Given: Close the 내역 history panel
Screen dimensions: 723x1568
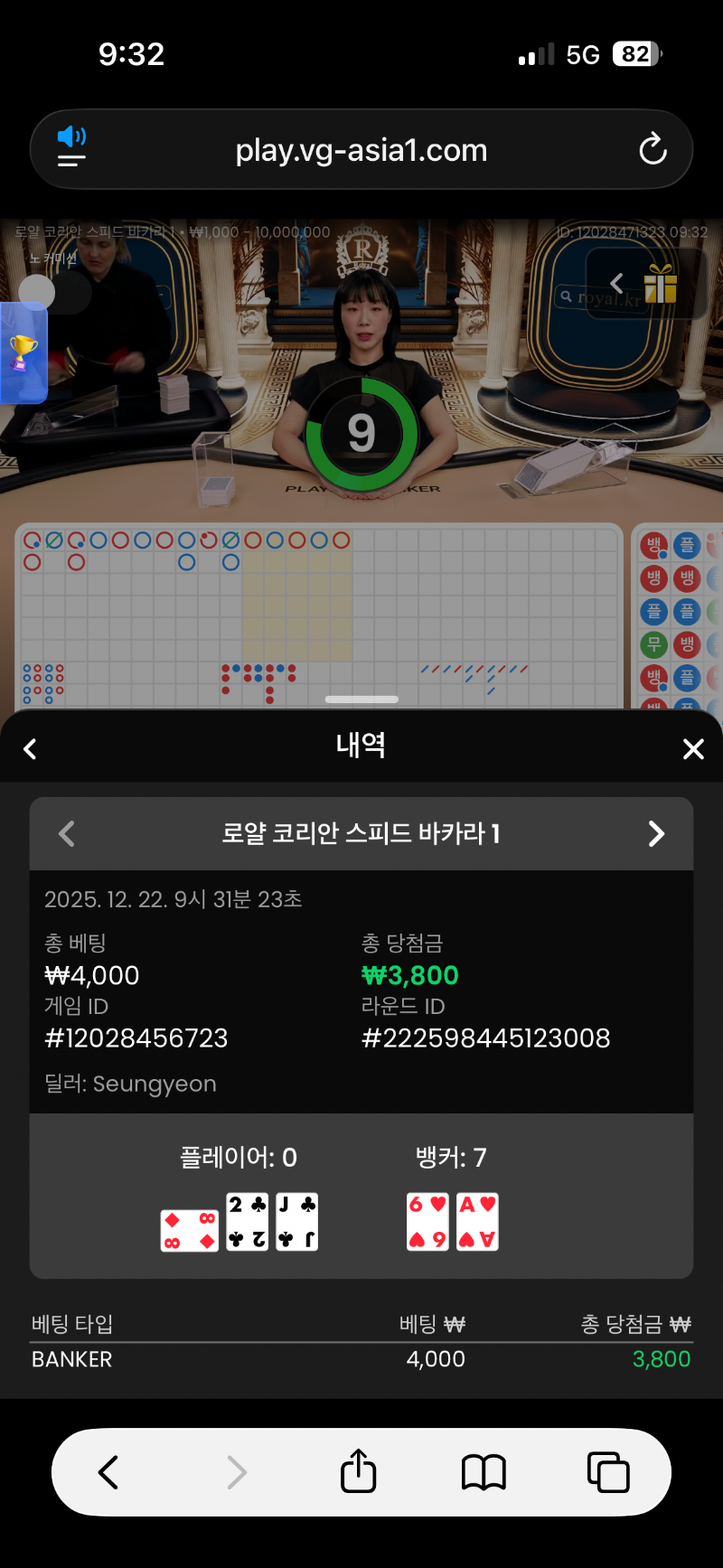Looking at the screenshot, I should pos(693,748).
